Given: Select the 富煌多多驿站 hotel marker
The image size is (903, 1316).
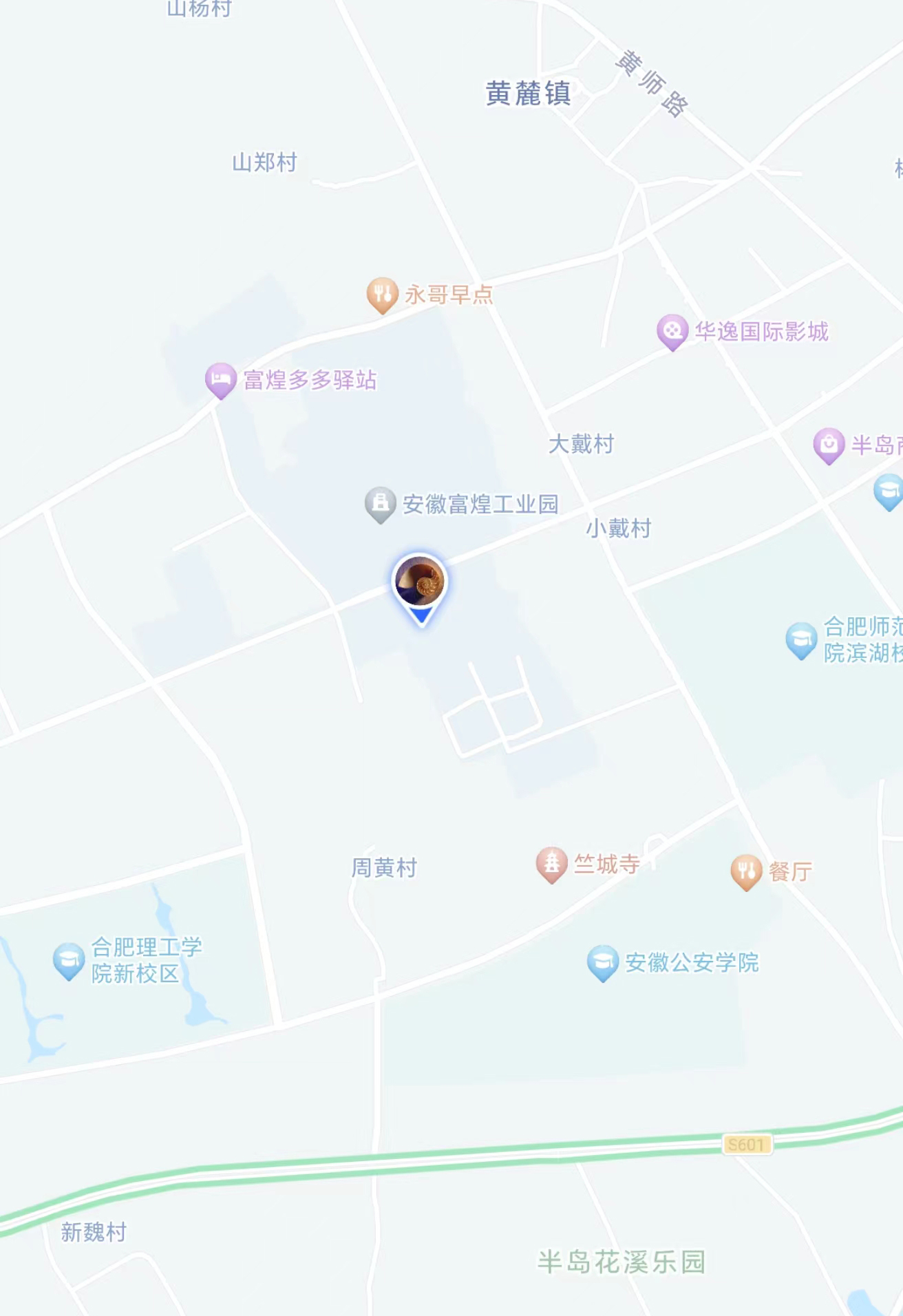Looking at the screenshot, I should click(220, 379).
